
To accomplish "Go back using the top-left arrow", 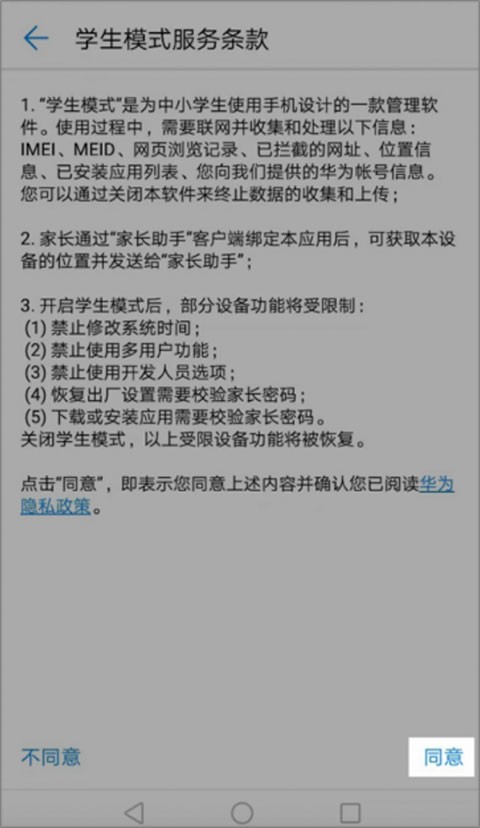I will point(36,39).
